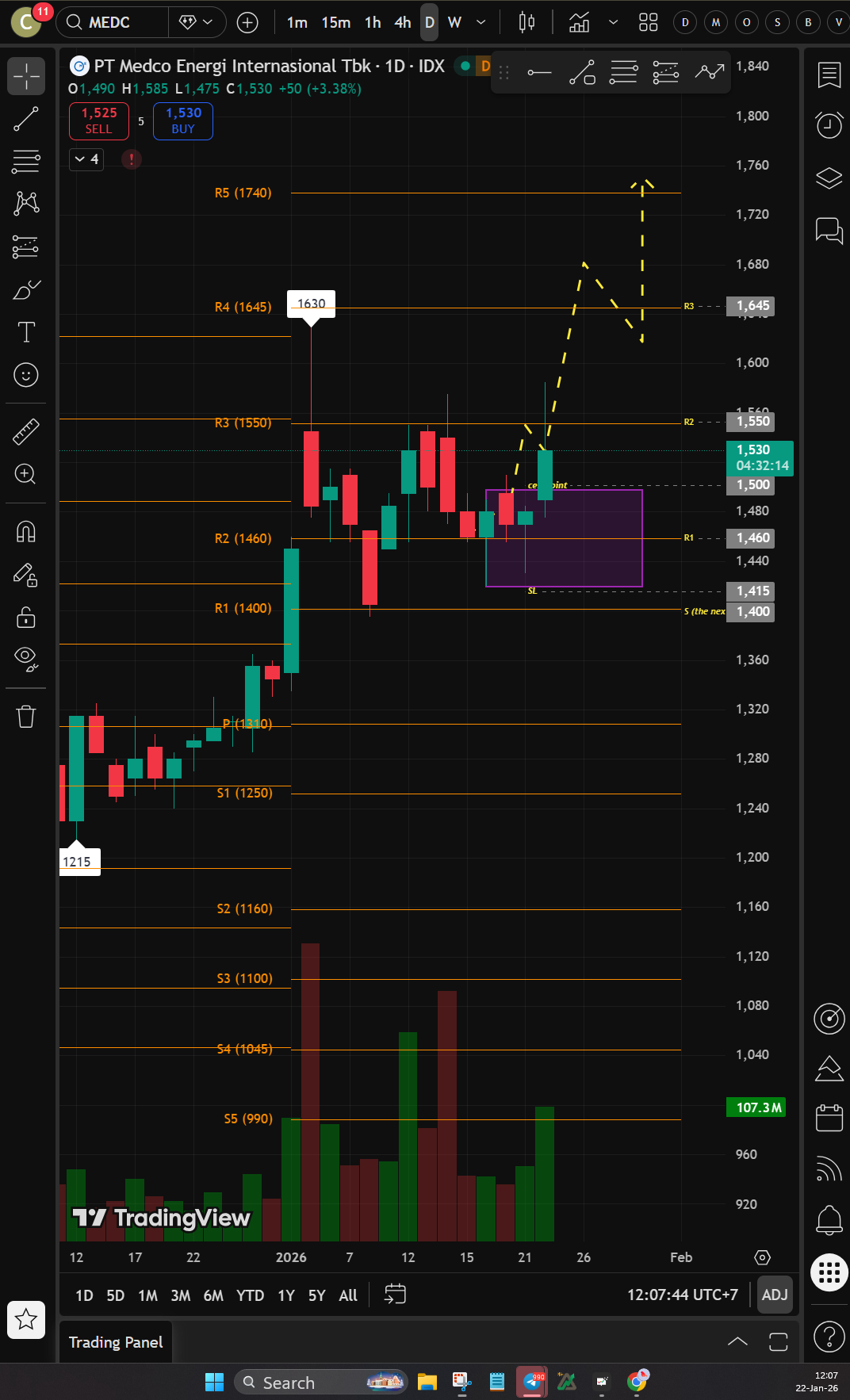The image size is (850, 1400).
Task: Switch chart to weekly timeframe
Action: click(x=454, y=22)
